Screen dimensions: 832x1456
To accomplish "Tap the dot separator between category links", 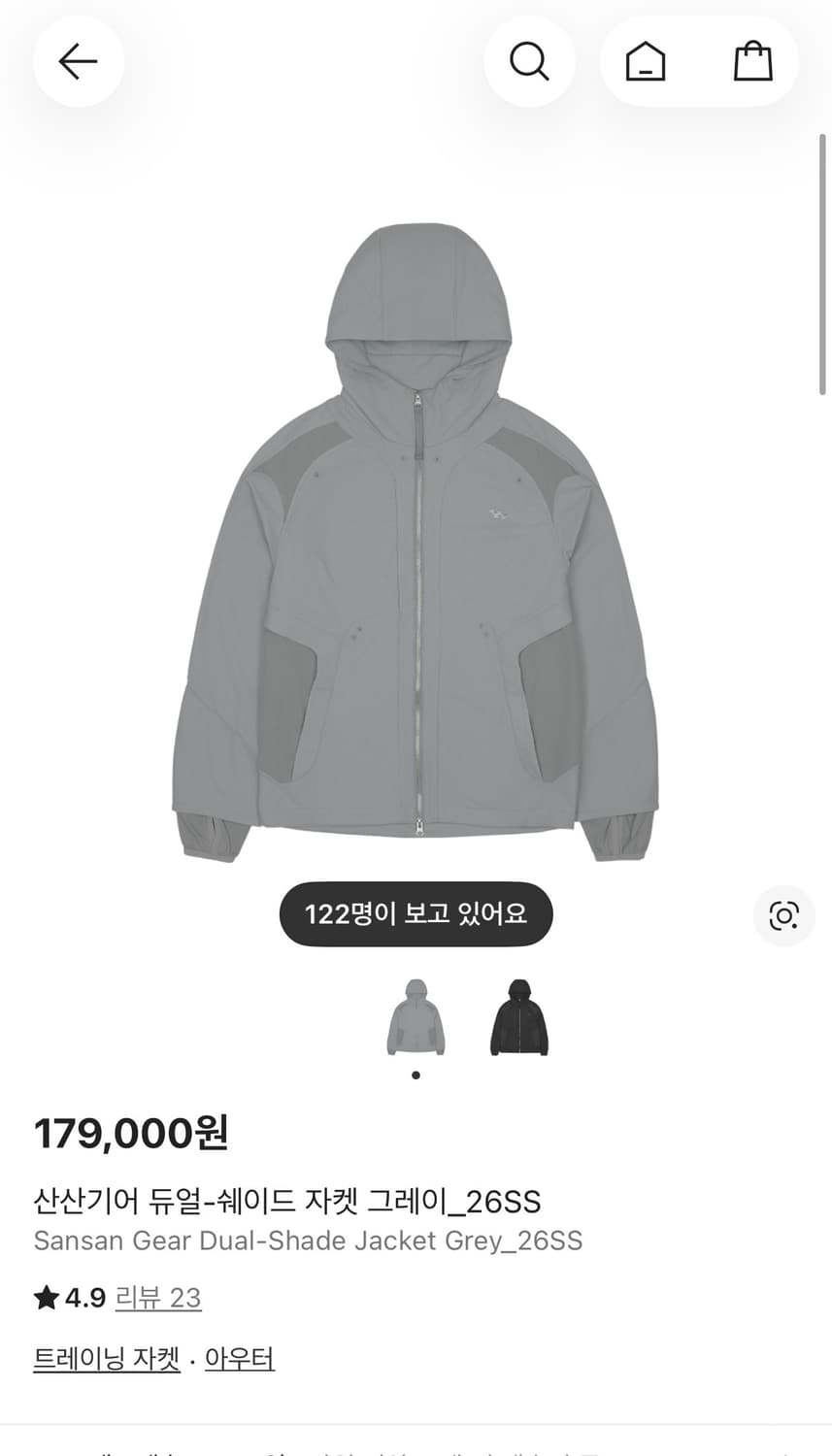I will tap(191, 1359).
